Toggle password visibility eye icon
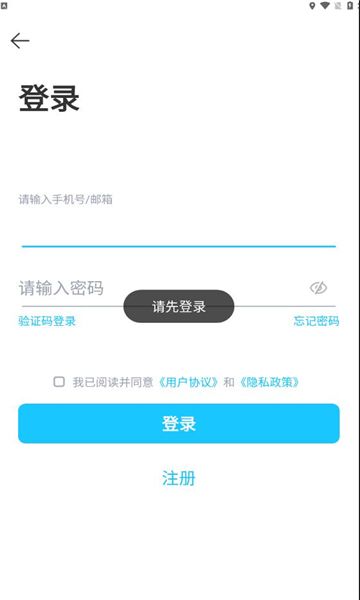The width and height of the screenshot is (360, 600). (x=318, y=288)
